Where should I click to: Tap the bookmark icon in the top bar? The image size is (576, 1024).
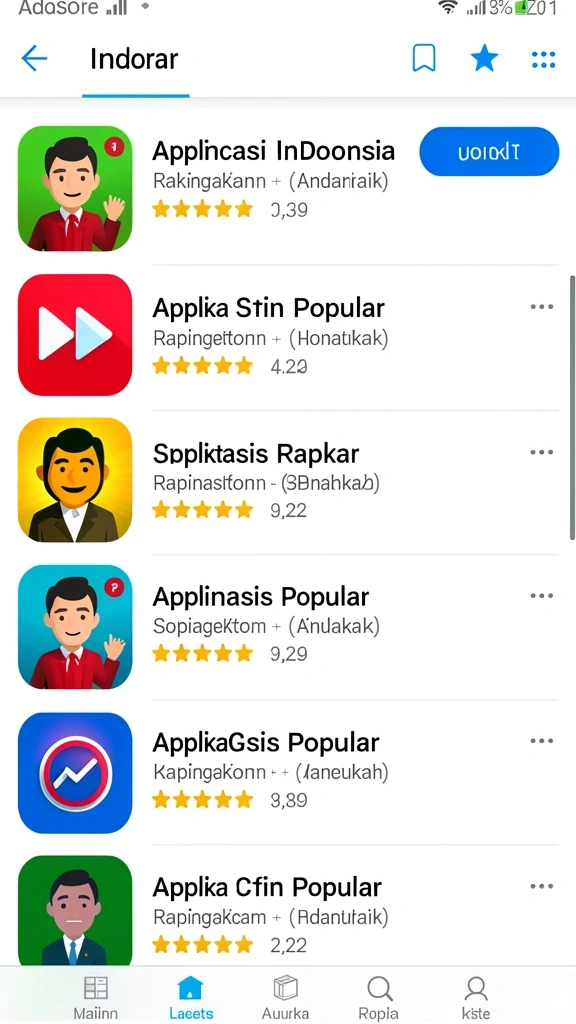tap(424, 59)
